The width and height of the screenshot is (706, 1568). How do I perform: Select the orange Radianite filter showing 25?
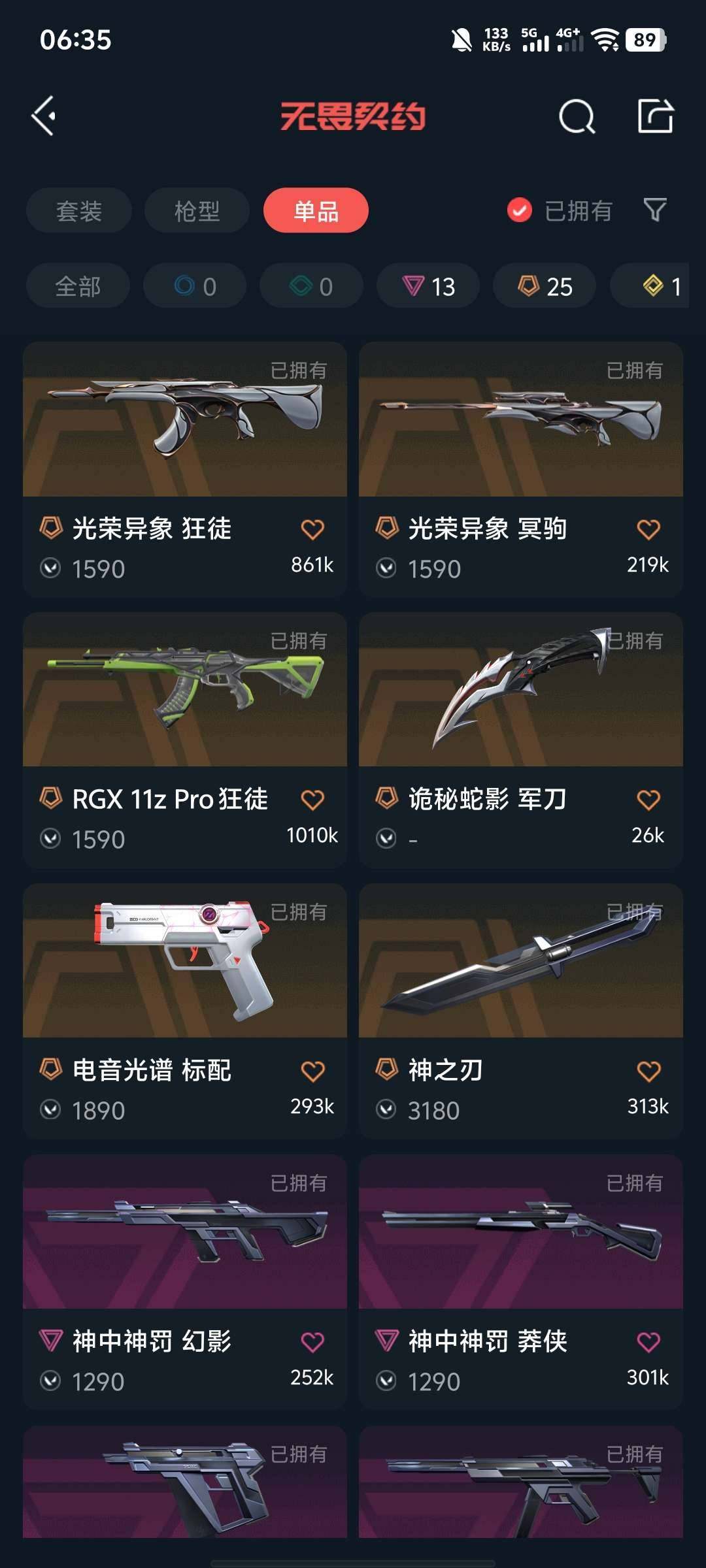point(543,286)
